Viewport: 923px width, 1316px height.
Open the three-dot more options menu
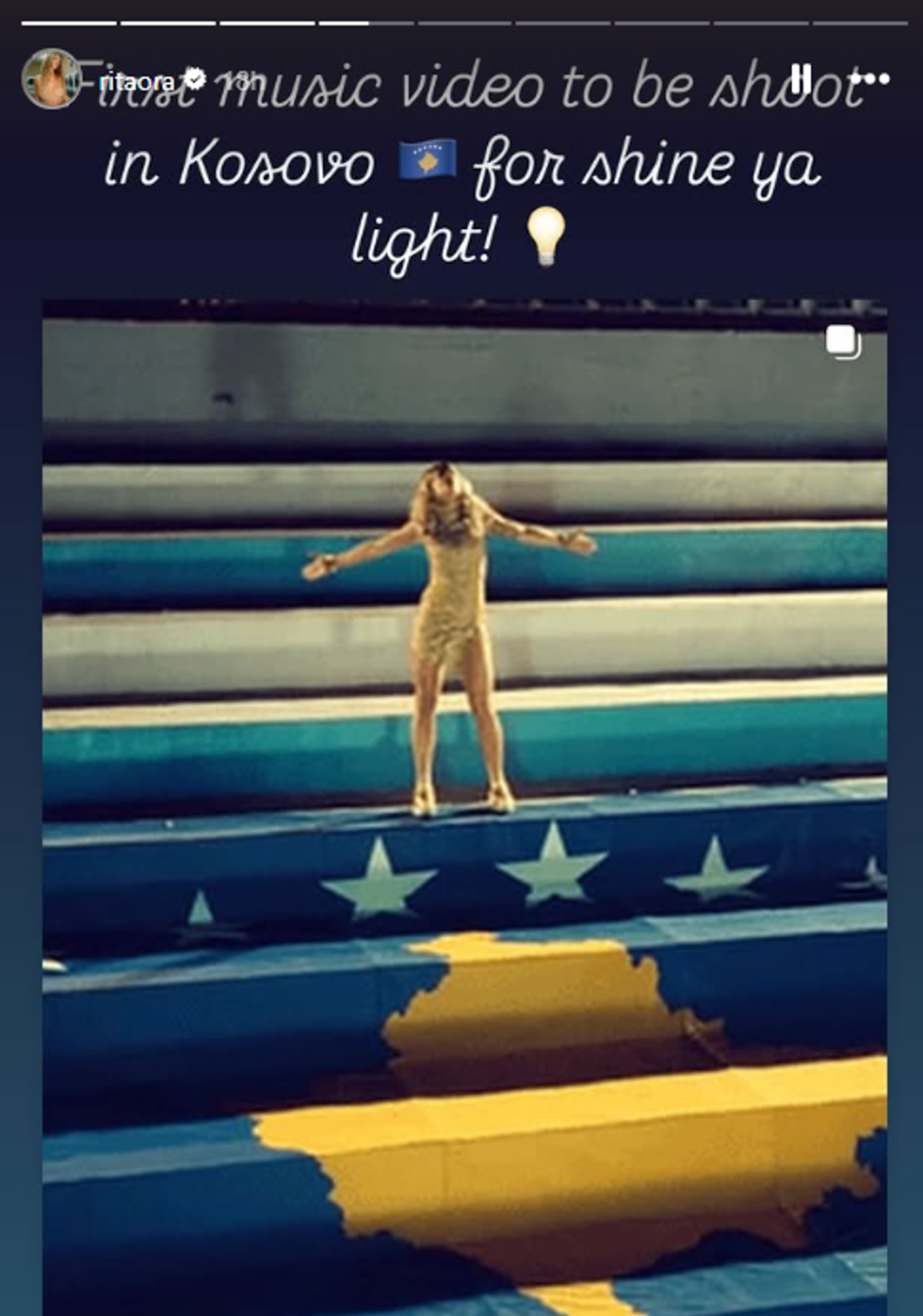click(x=868, y=79)
